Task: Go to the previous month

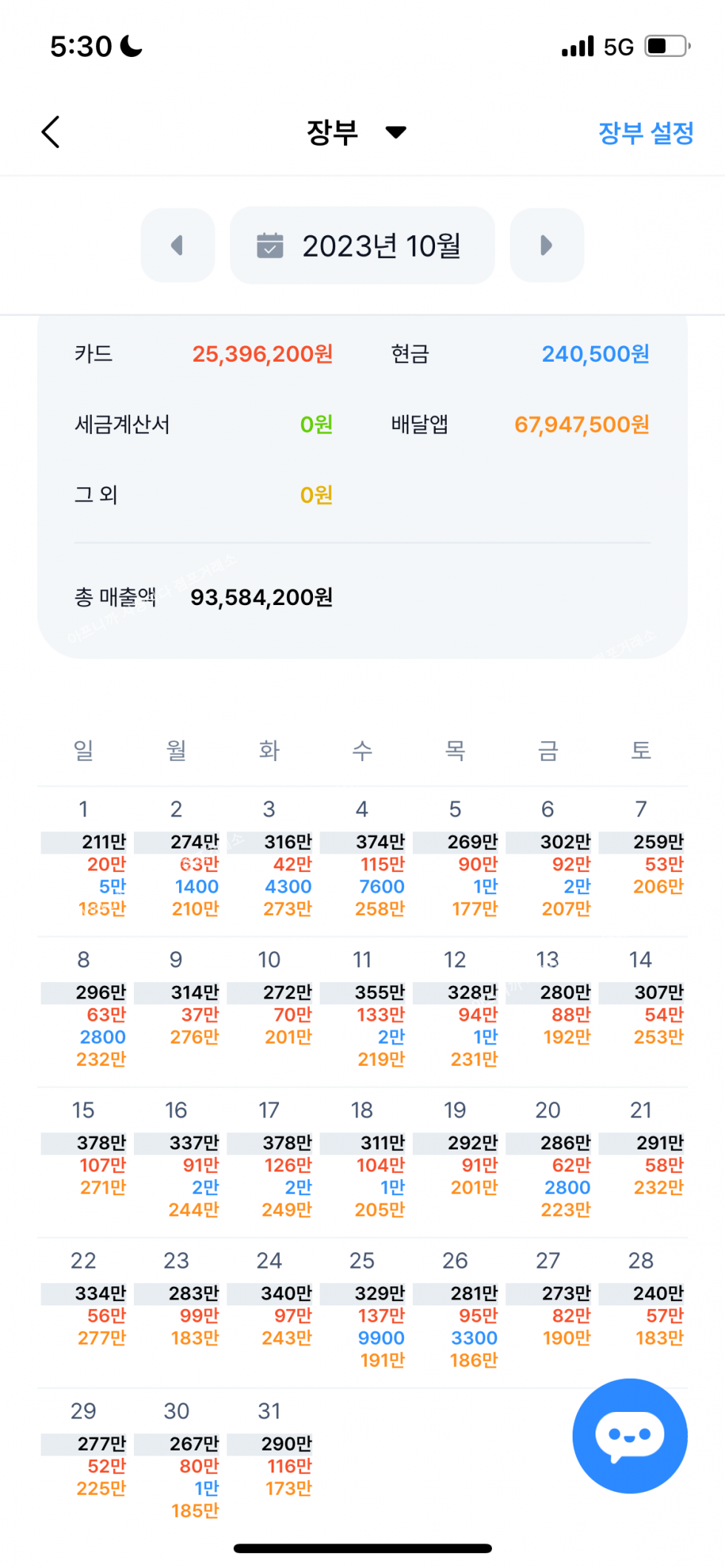Action: tap(178, 245)
